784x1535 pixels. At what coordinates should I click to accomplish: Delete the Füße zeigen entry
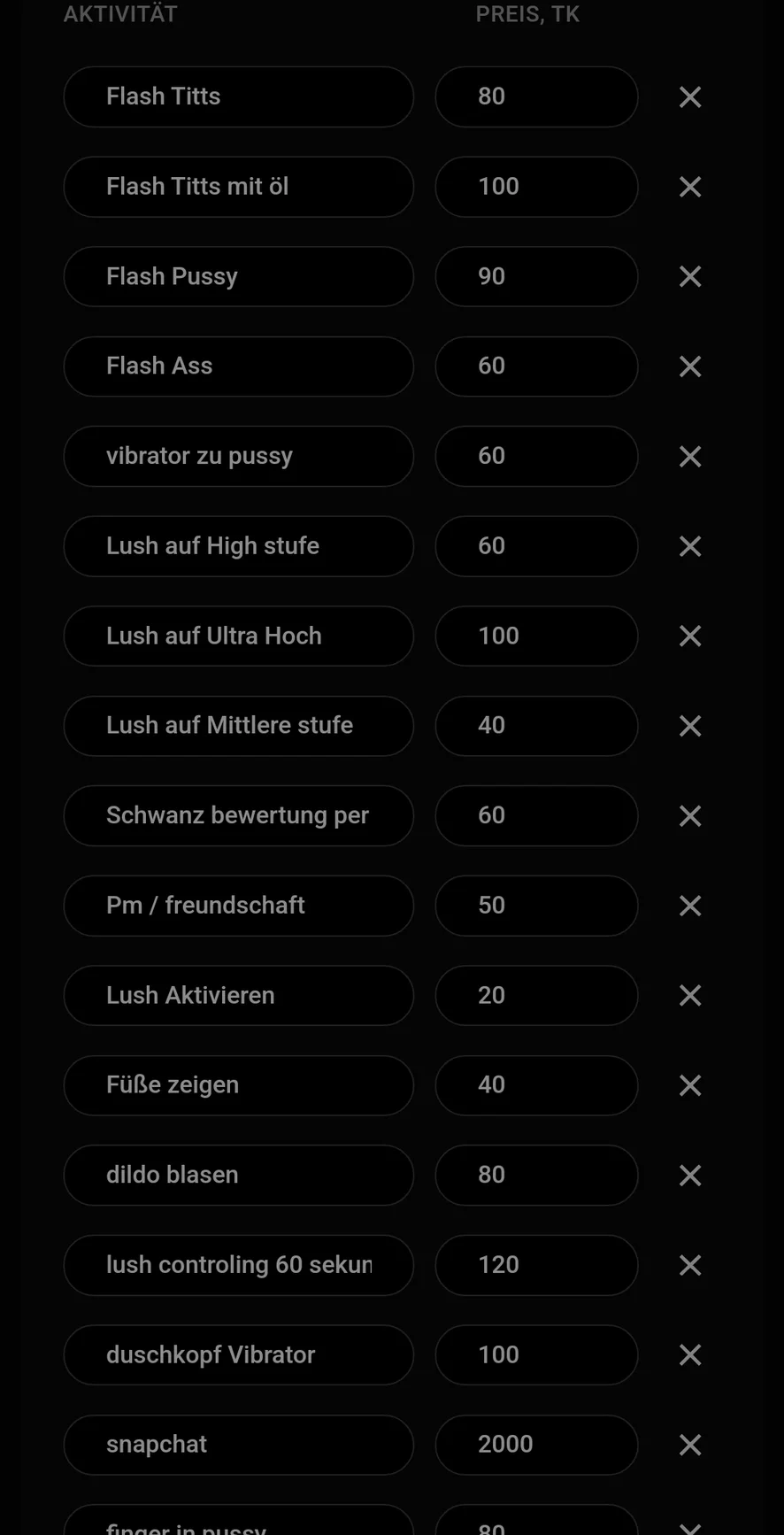690,1085
